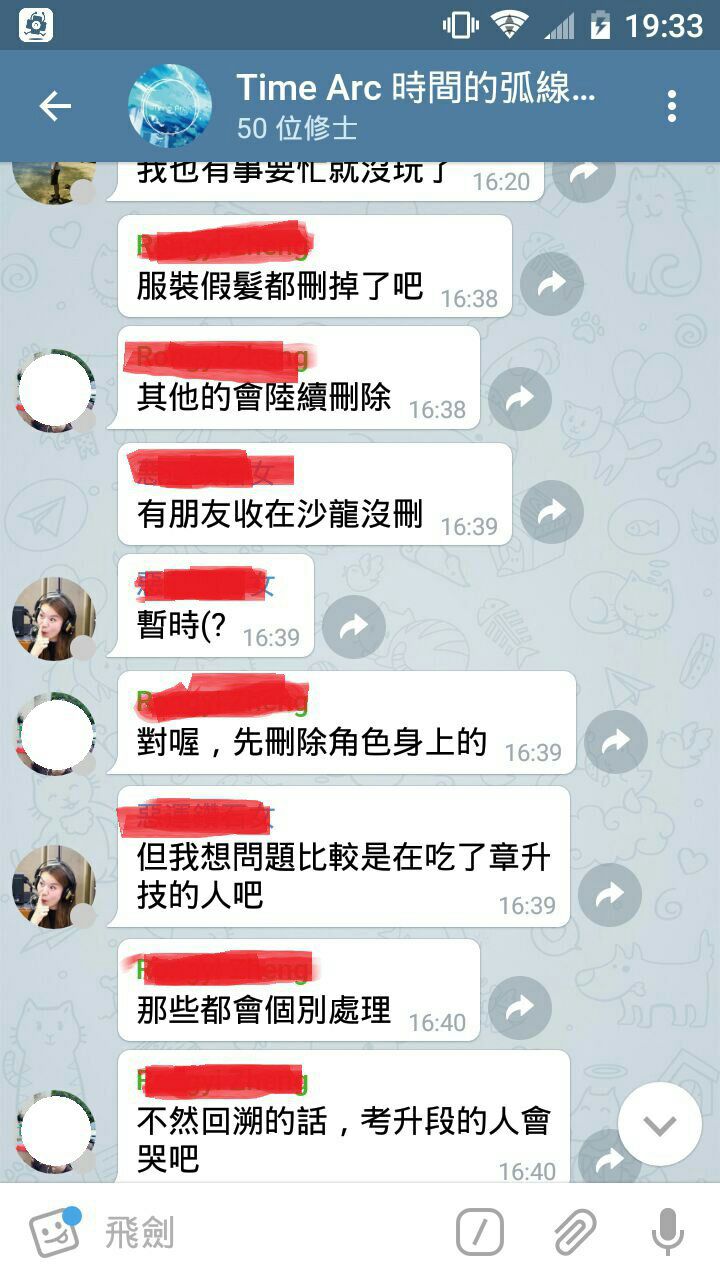Screen dimensions: 720x1280
Task: Jump to latest messages with down arrow
Action: 659,1124
